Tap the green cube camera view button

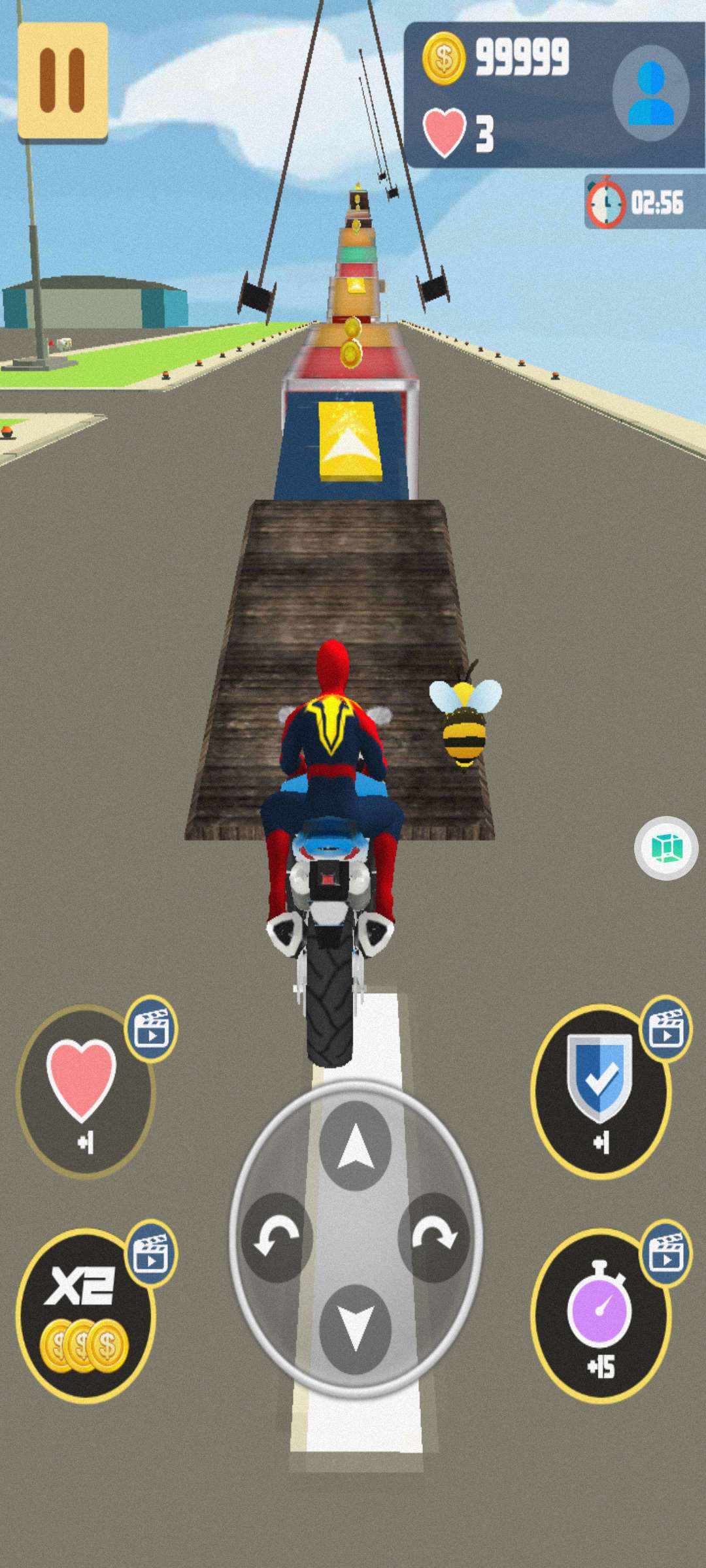[666, 848]
